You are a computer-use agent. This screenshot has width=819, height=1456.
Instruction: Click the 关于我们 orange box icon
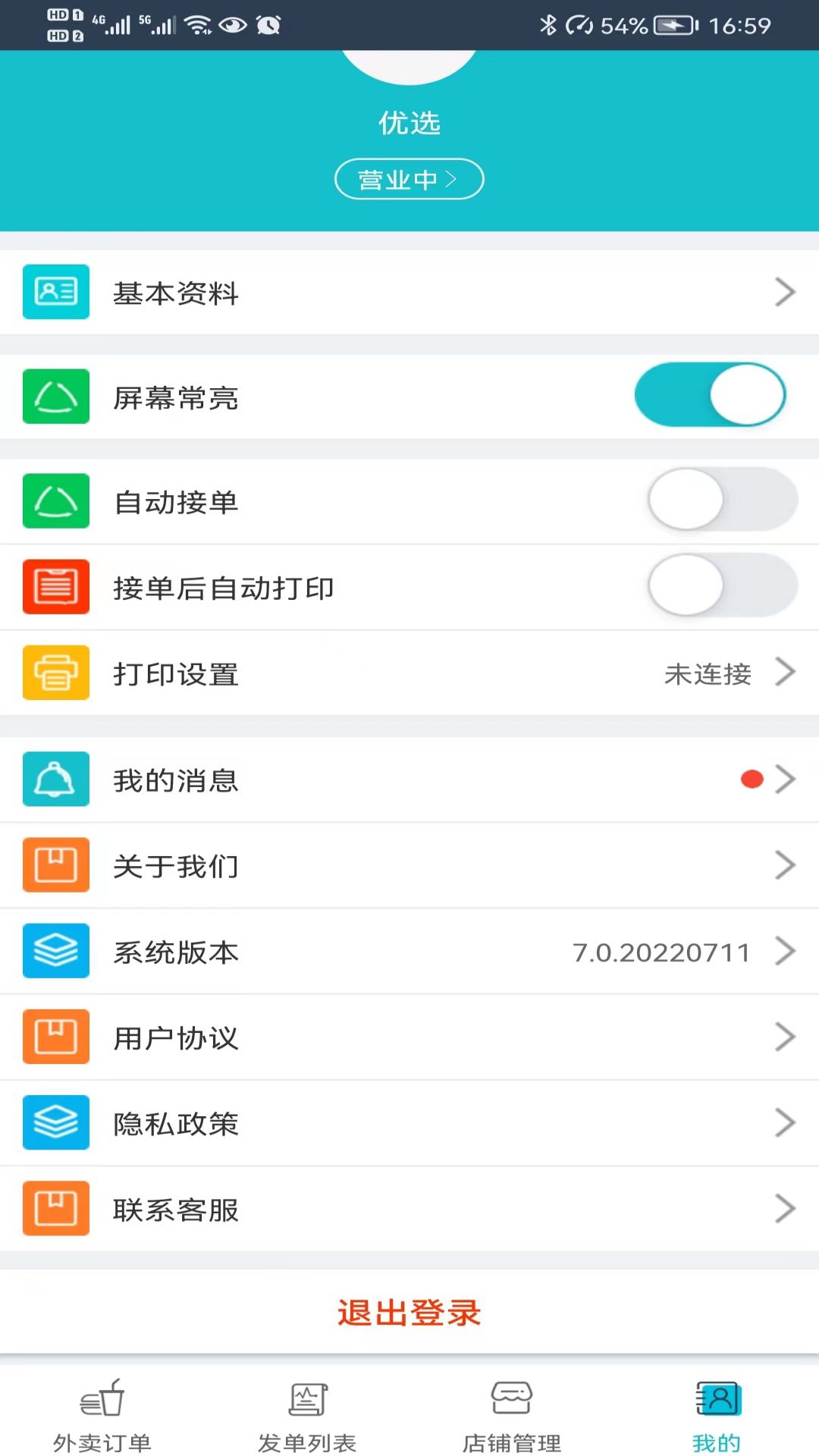[x=56, y=864]
